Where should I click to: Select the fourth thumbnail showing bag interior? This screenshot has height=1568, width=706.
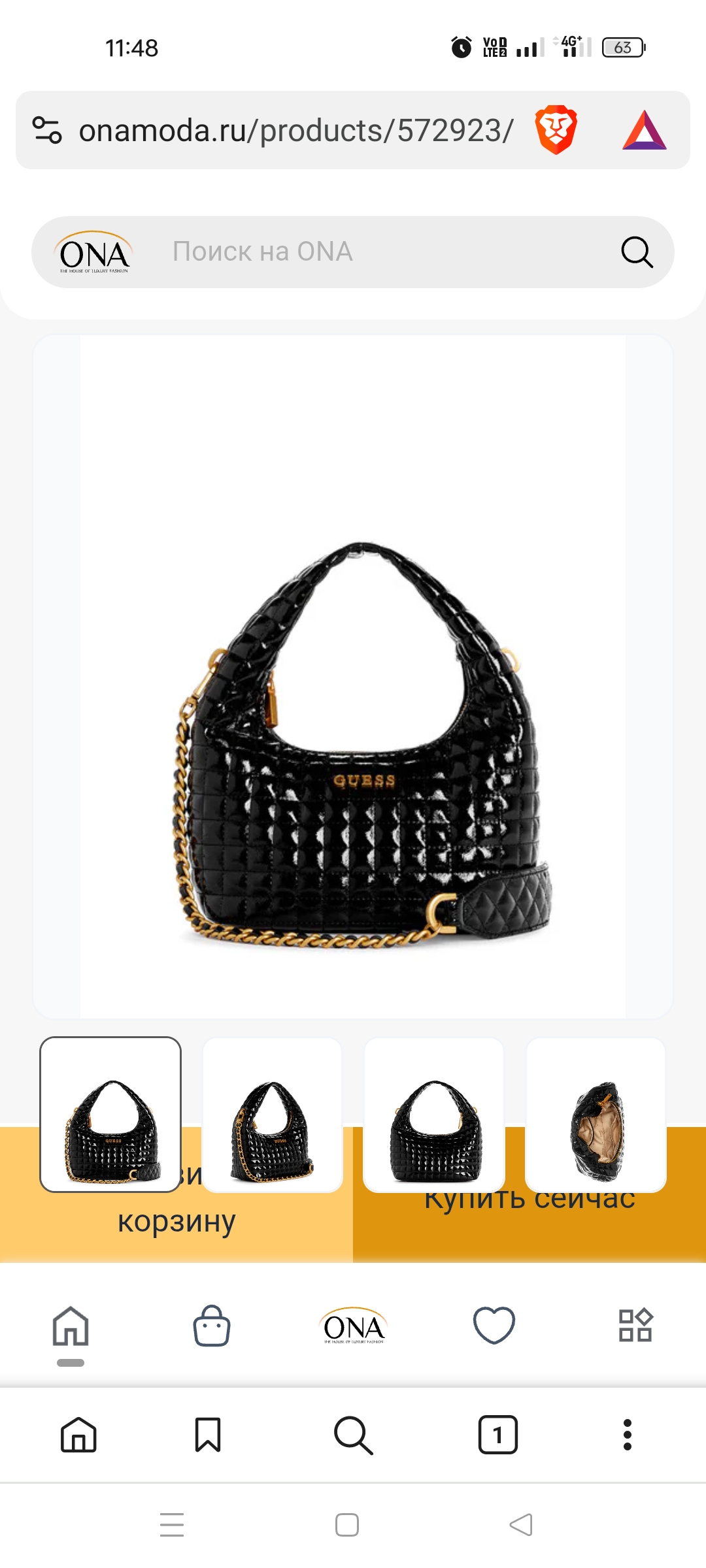596,1115
